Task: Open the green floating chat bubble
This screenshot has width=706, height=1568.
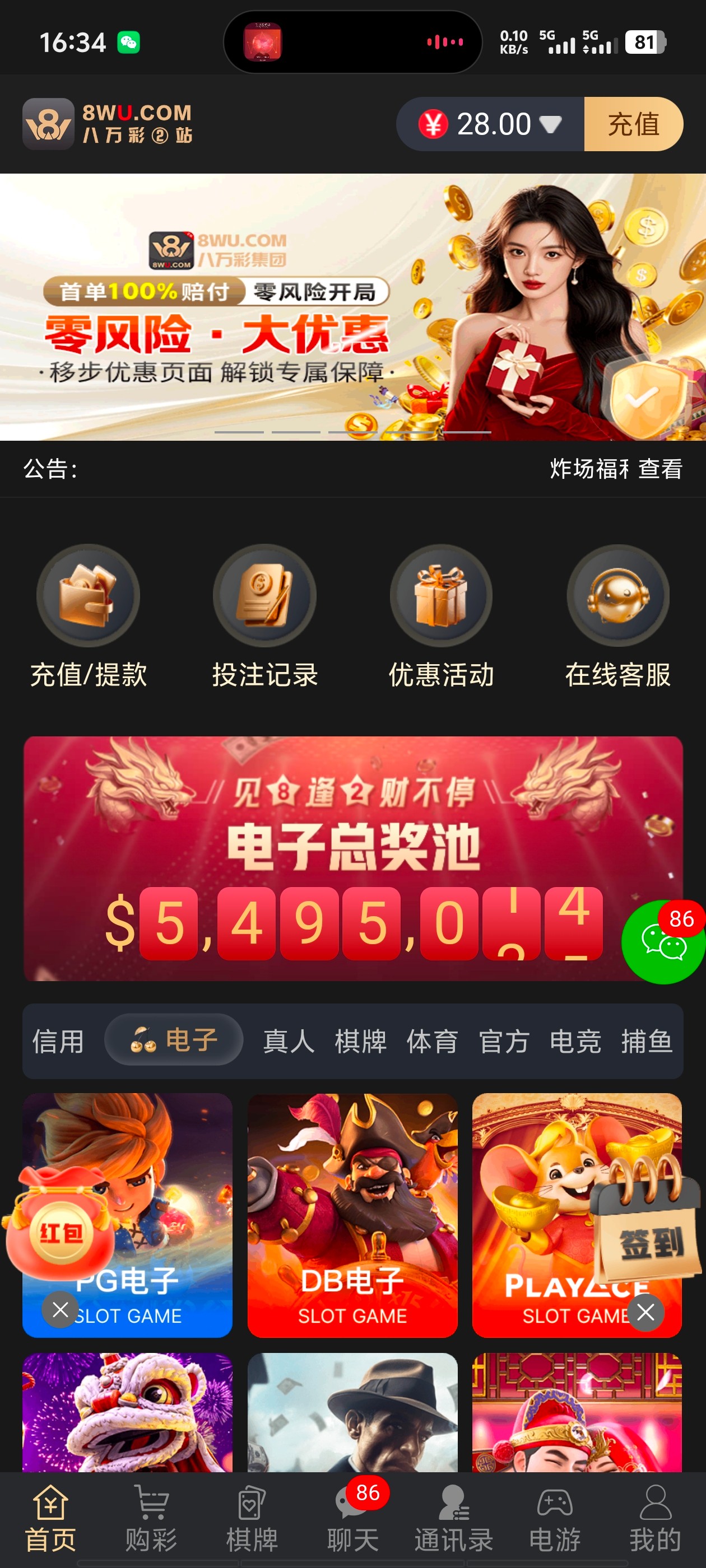Action: (663, 942)
